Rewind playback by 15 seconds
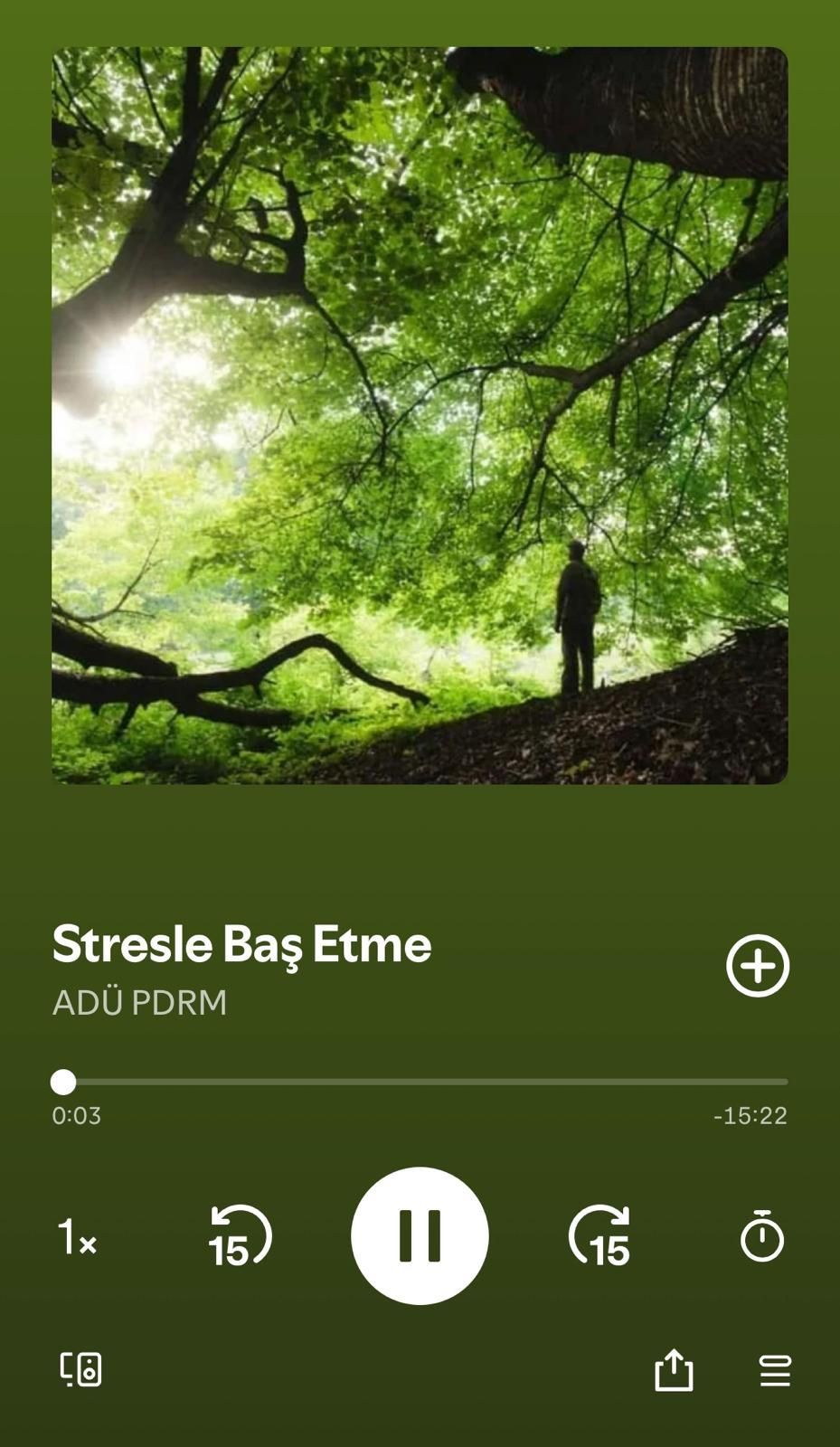 [240, 1236]
